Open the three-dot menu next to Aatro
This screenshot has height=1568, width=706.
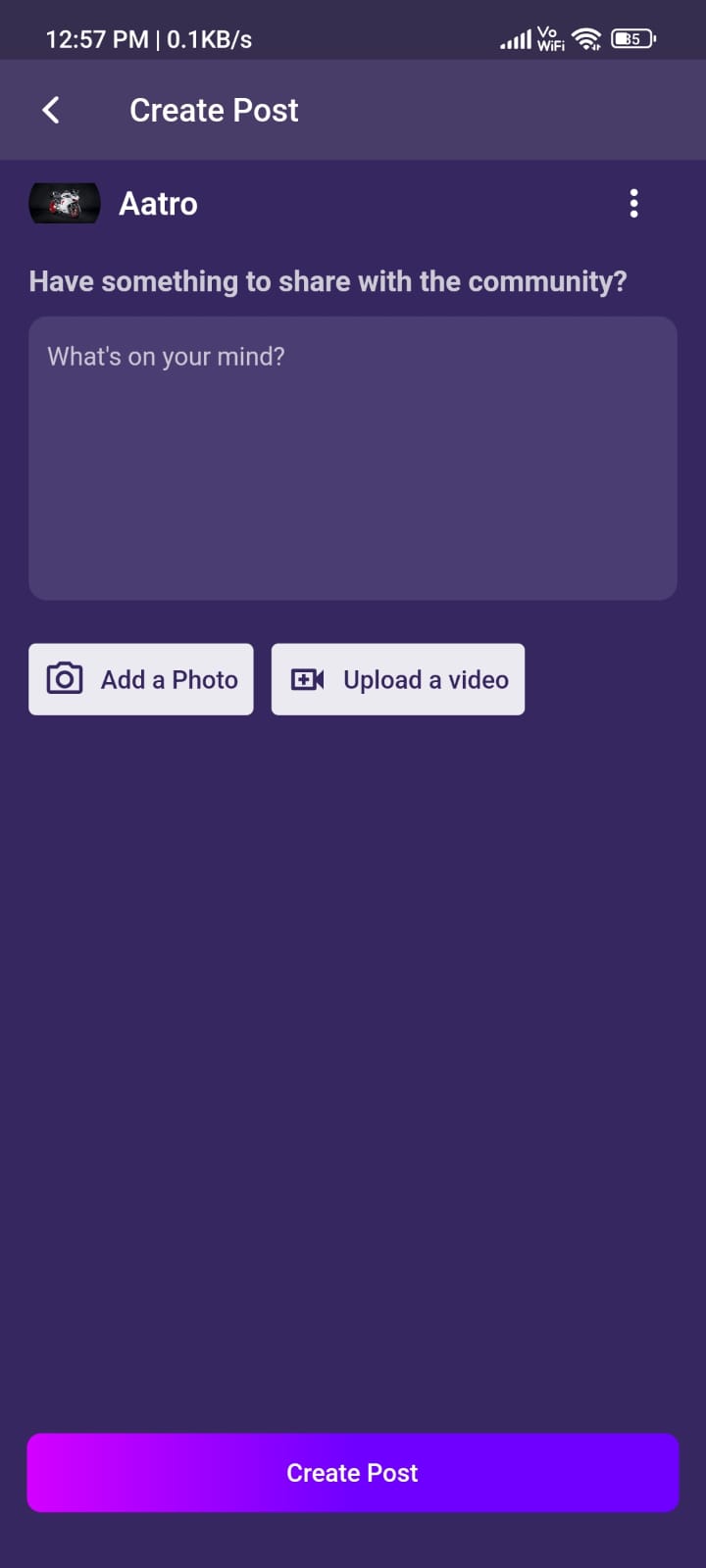(x=633, y=203)
